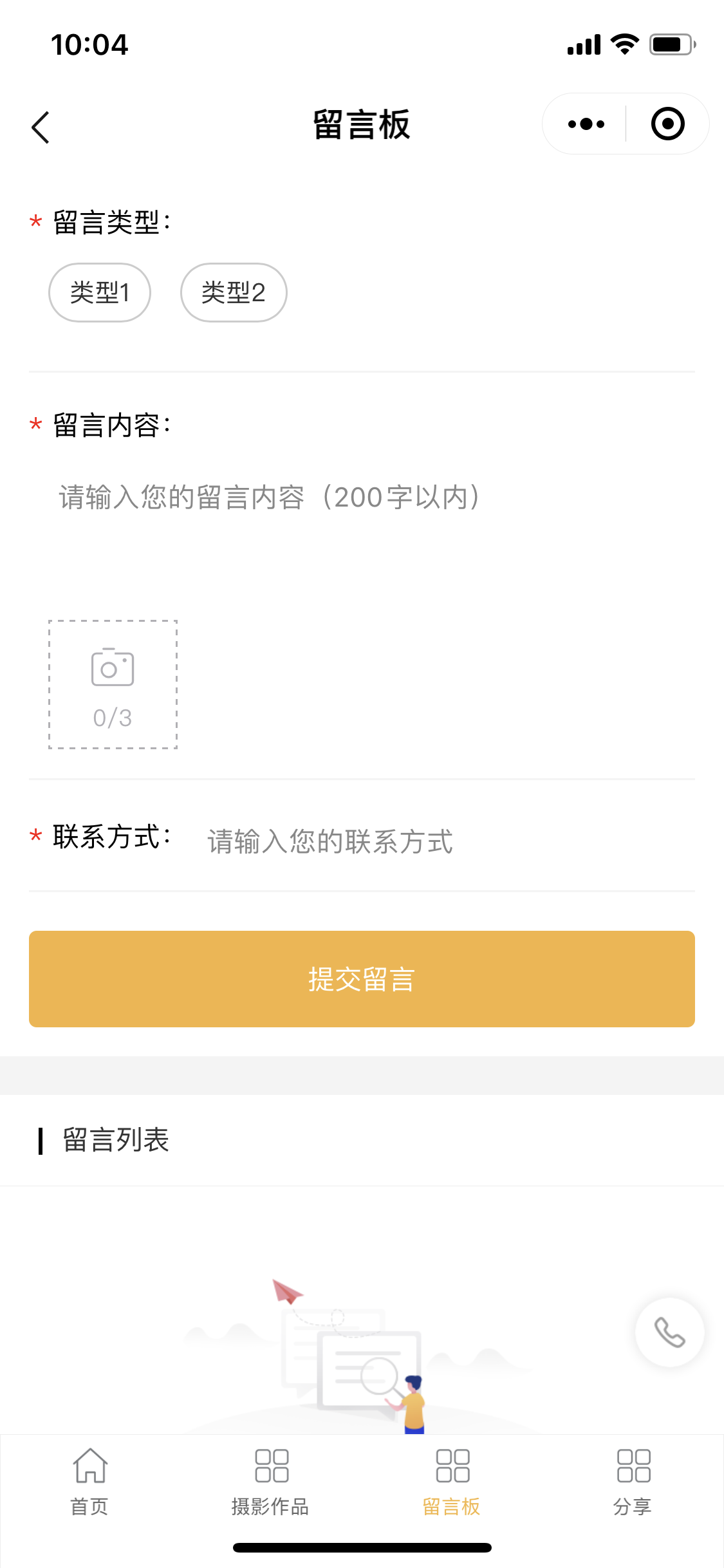Go back using the top-left arrow
Viewport: 724px width, 1568px height.
41,127
